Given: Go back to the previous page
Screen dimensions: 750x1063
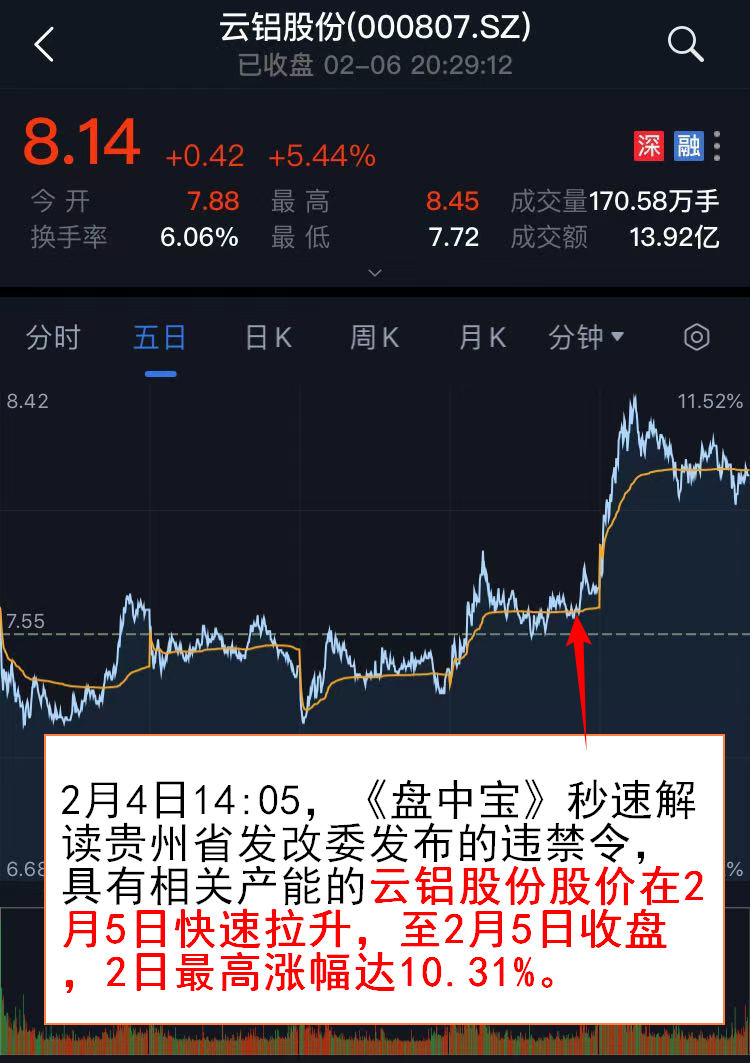Looking at the screenshot, I should pyautogui.click(x=44, y=45).
